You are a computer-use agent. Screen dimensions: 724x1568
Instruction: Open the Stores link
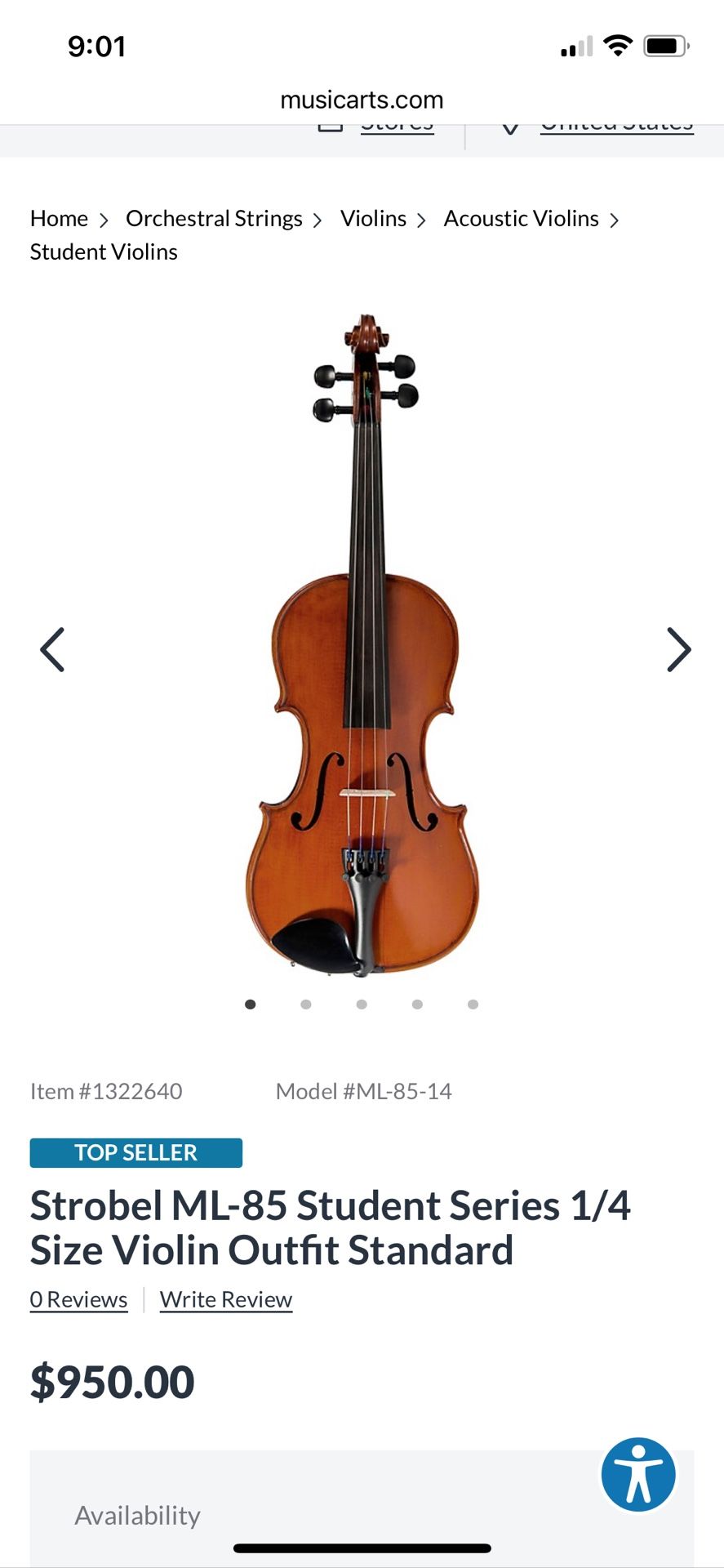click(x=397, y=127)
